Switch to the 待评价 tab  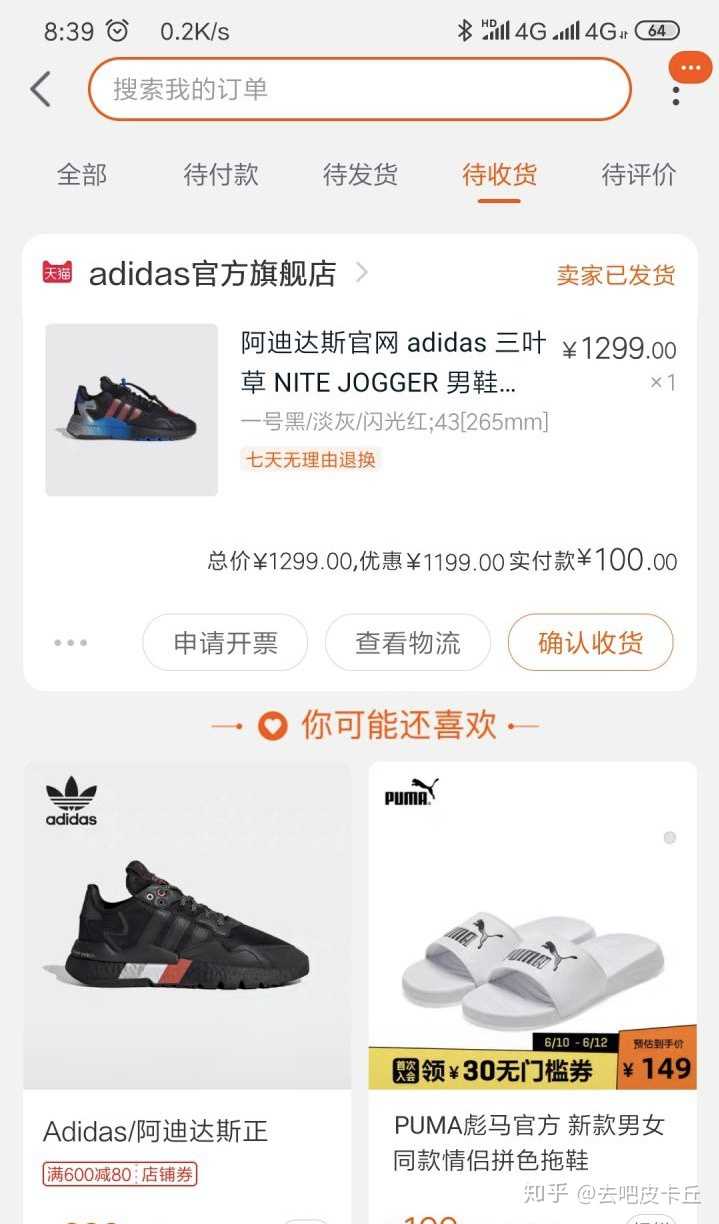638,175
